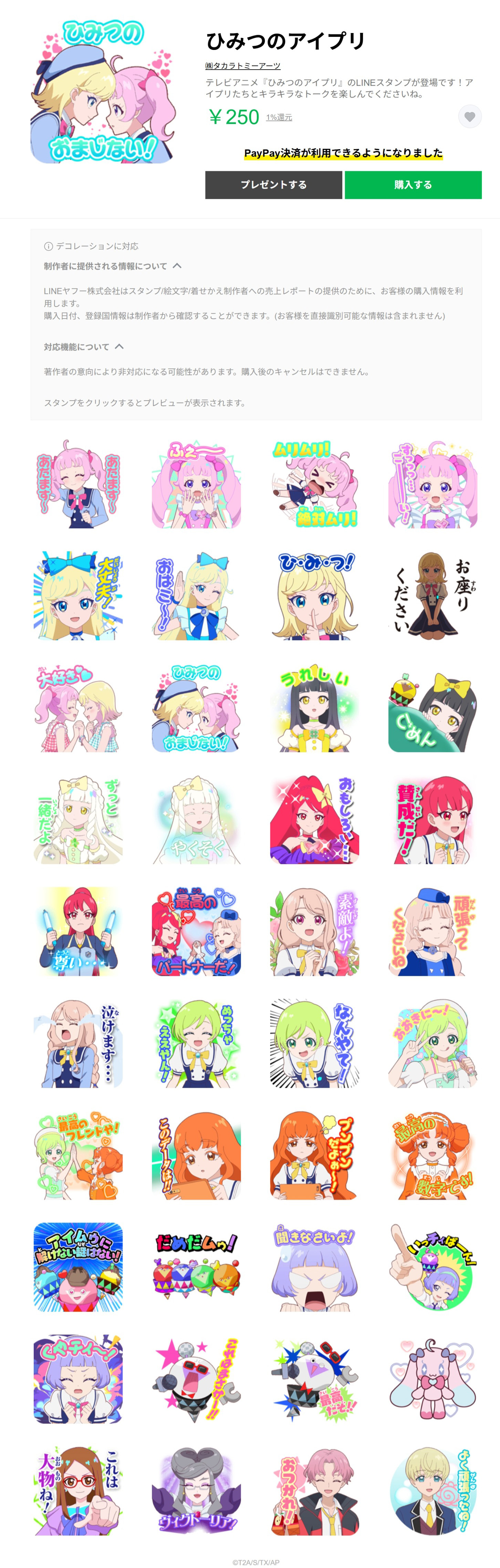500x1568 pixels.
Task: Preview the お座りください sticker
Action: point(433,596)
